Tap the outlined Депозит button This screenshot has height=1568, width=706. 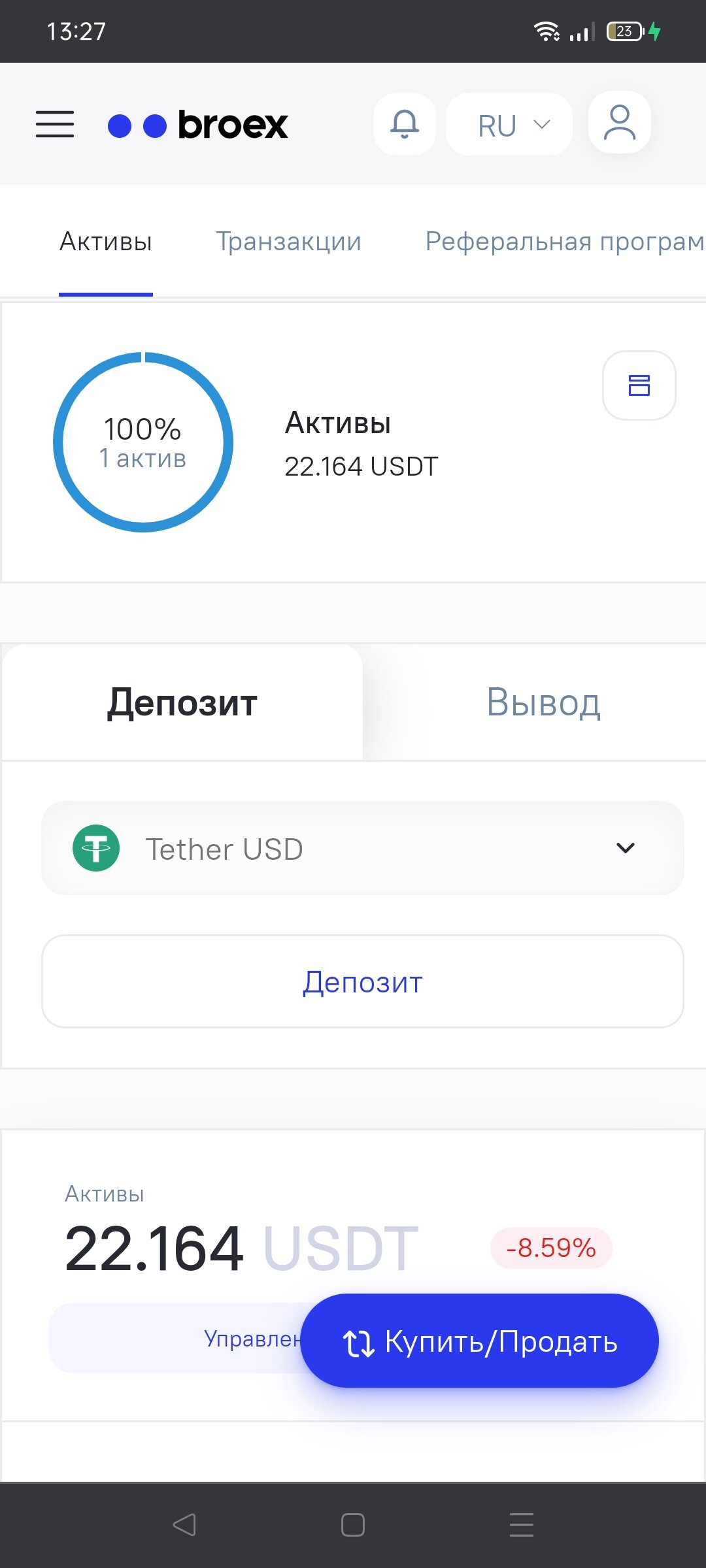click(x=363, y=981)
